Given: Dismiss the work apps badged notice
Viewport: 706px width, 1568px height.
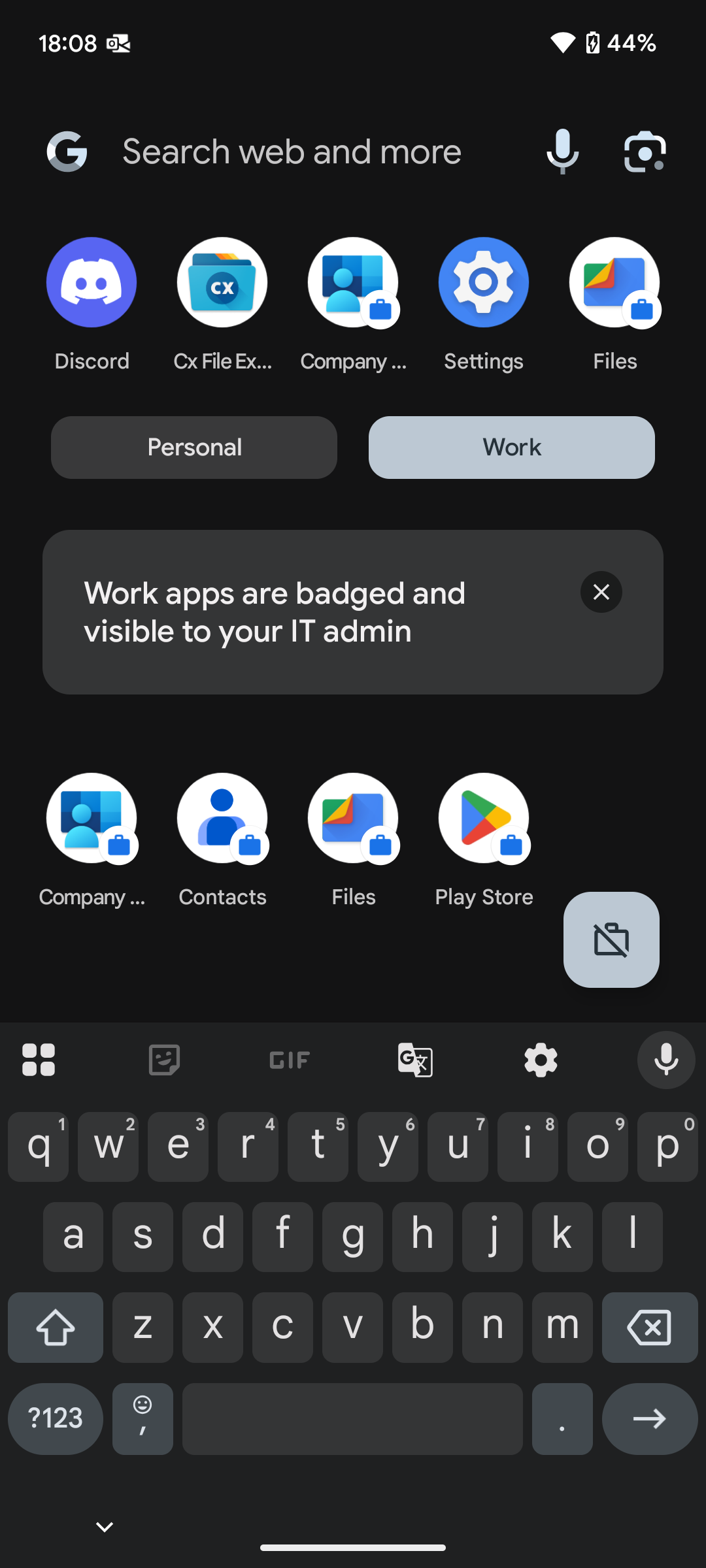Looking at the screenshot, I should click(601, 592).
